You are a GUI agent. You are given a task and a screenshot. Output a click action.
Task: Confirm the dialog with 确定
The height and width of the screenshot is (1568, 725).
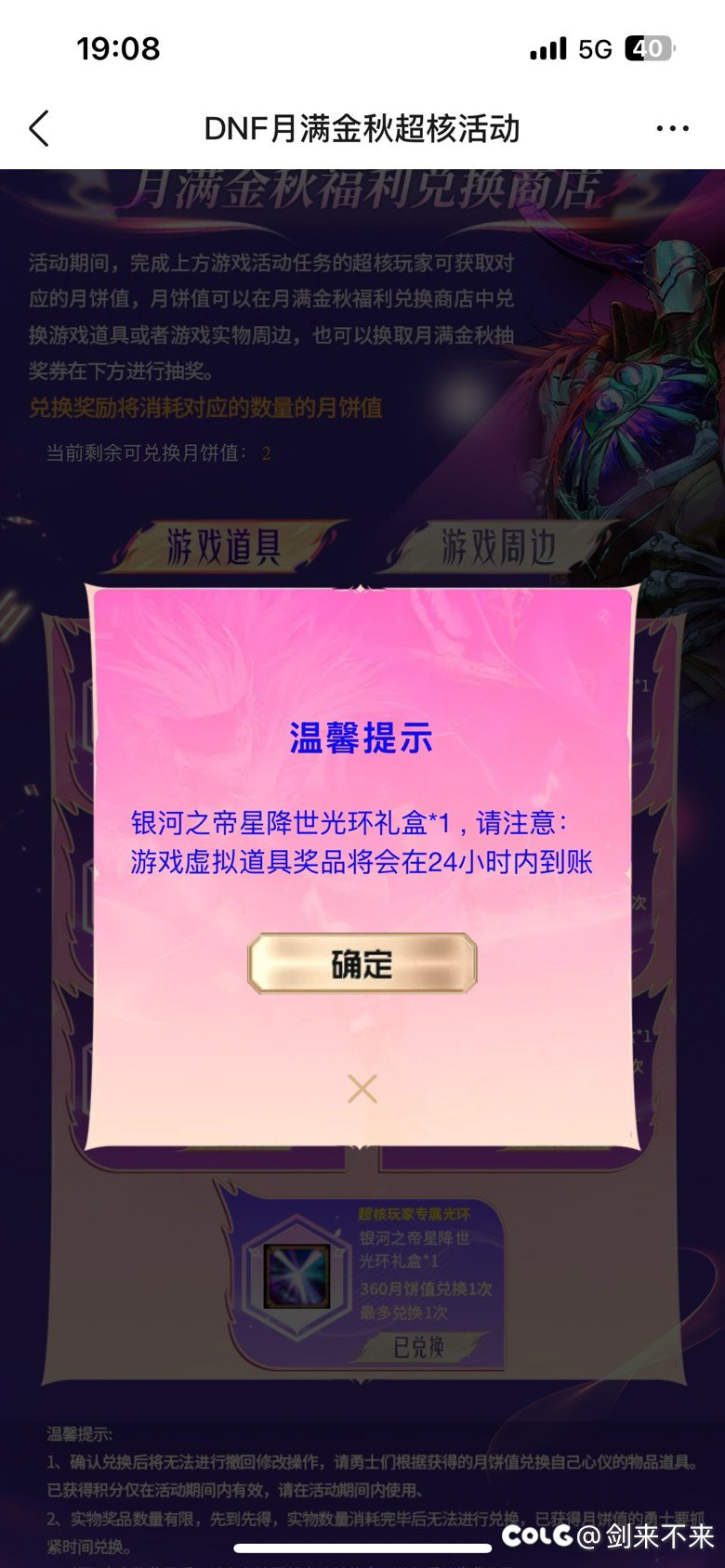click(362, 963)
